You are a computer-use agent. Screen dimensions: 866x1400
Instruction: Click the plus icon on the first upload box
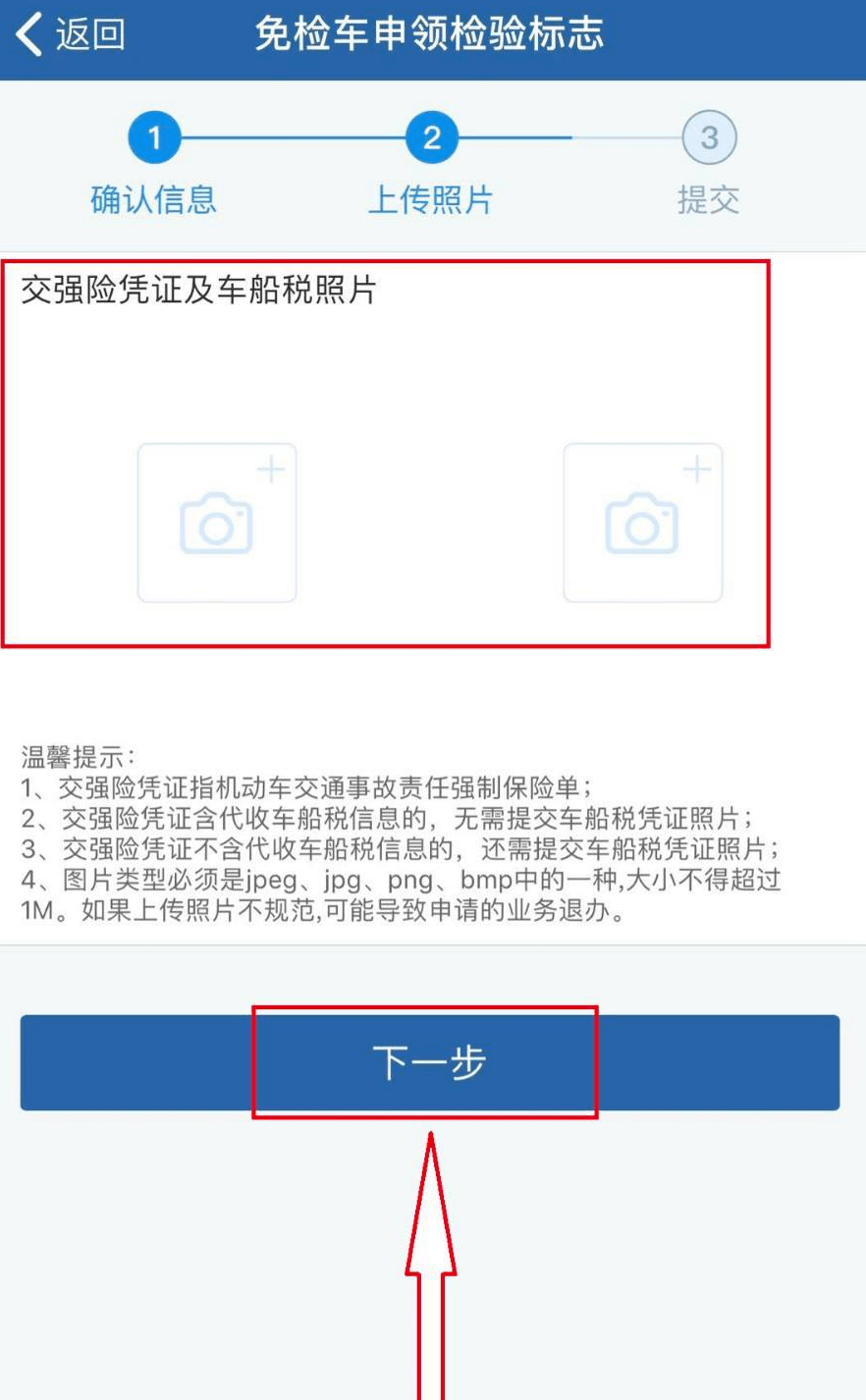272,468
